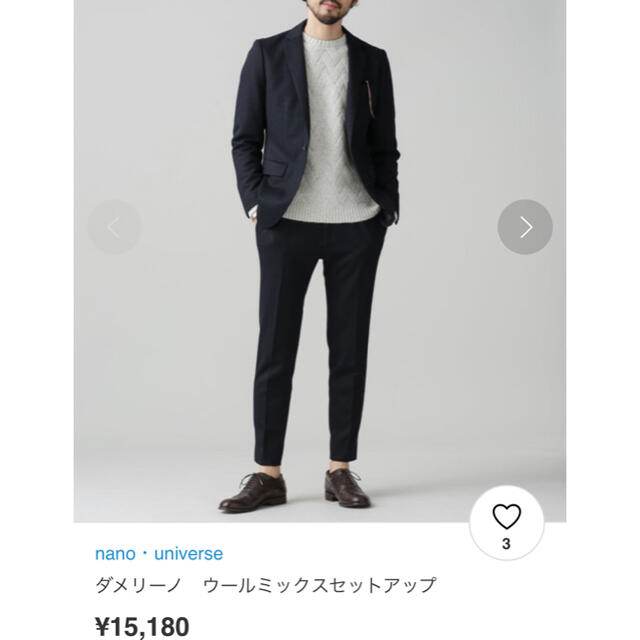Go back to the previous product photo
Viewport: 640px width, 640px height.
[114, 227]
